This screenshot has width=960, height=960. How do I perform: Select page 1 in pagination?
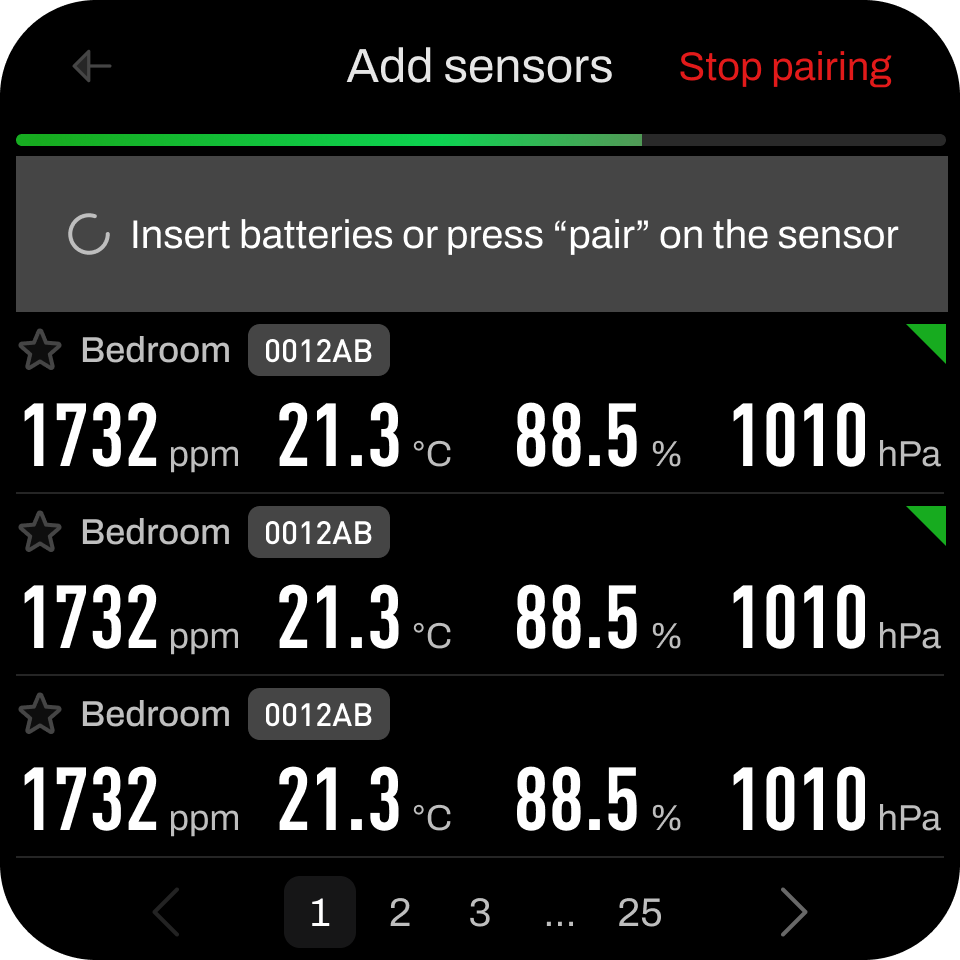tap(320, 912)
